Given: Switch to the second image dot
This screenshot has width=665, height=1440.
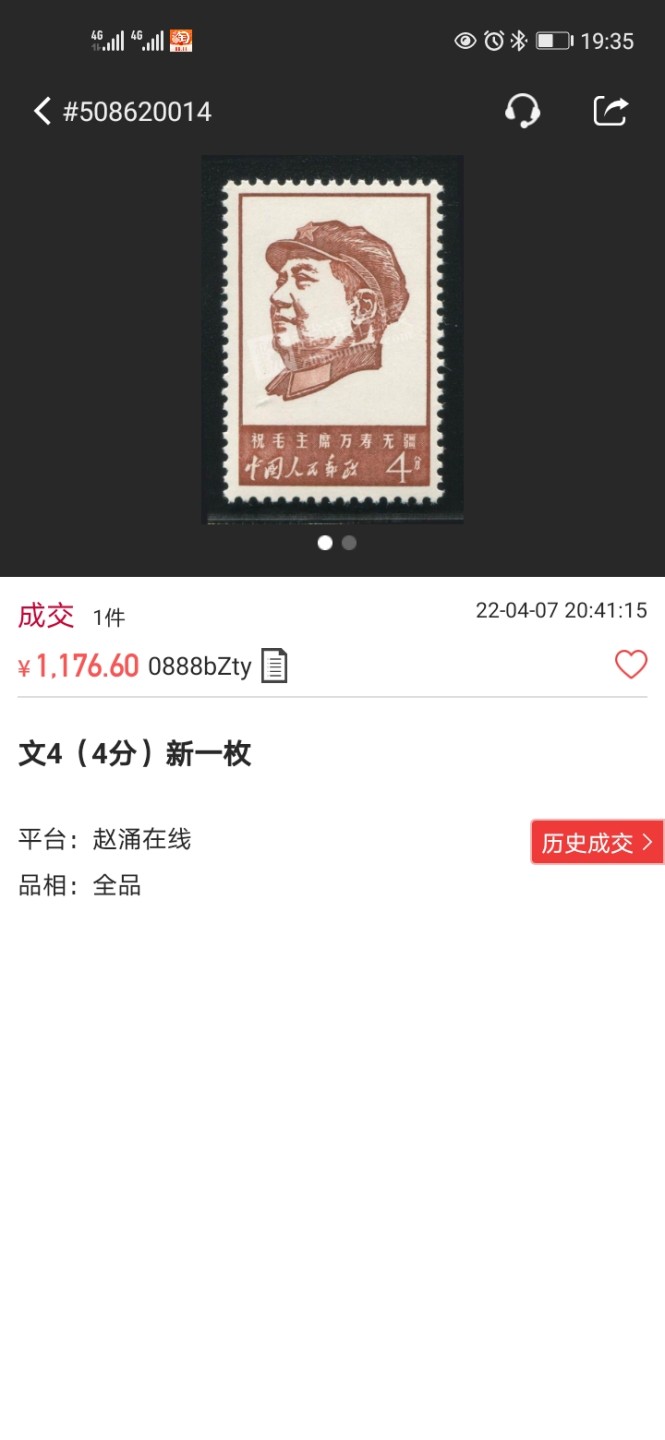Looking at the screenshot, I should tap(349, 543).
